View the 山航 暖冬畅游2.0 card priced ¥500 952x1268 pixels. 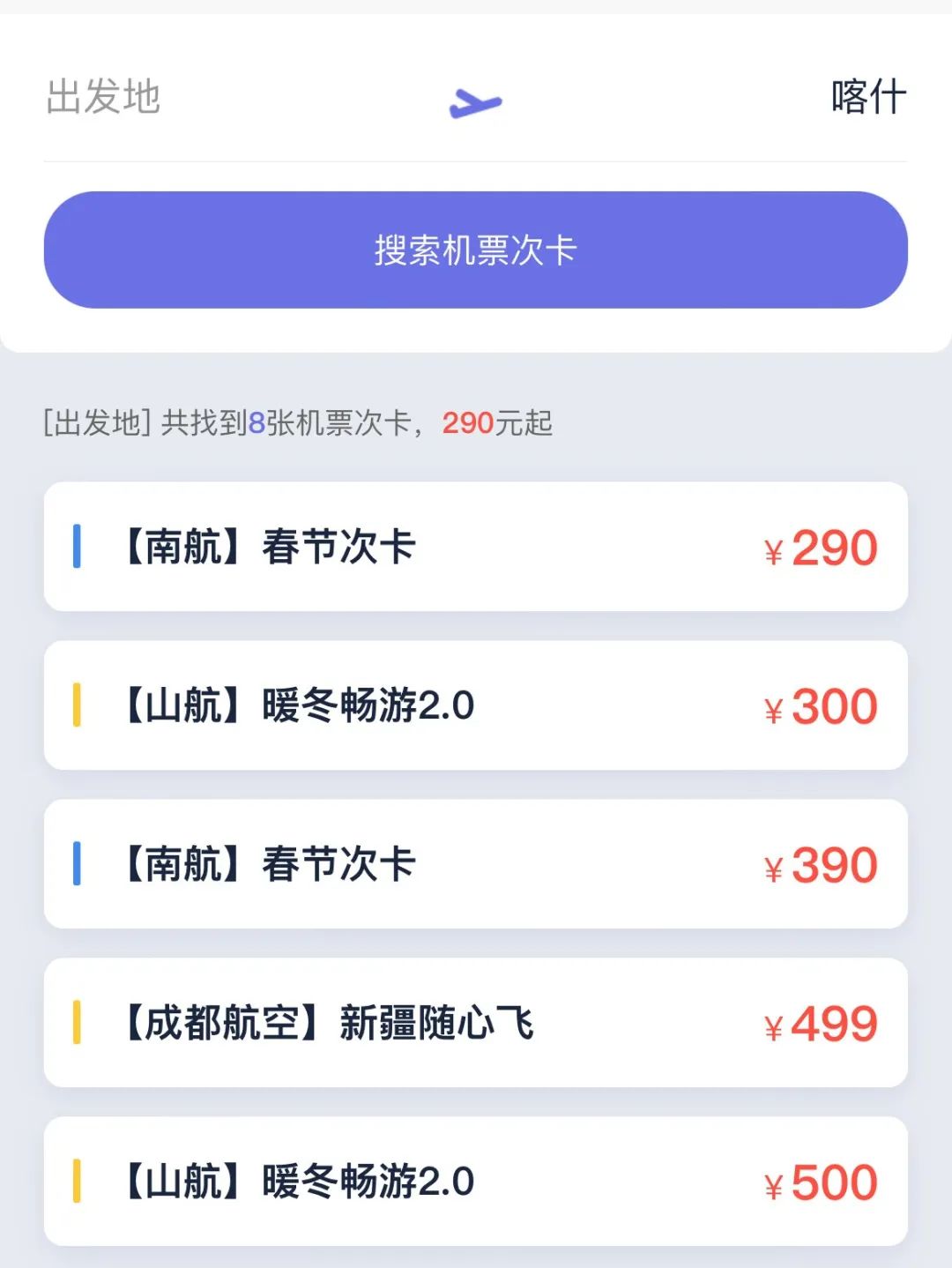pos(476,1182)
